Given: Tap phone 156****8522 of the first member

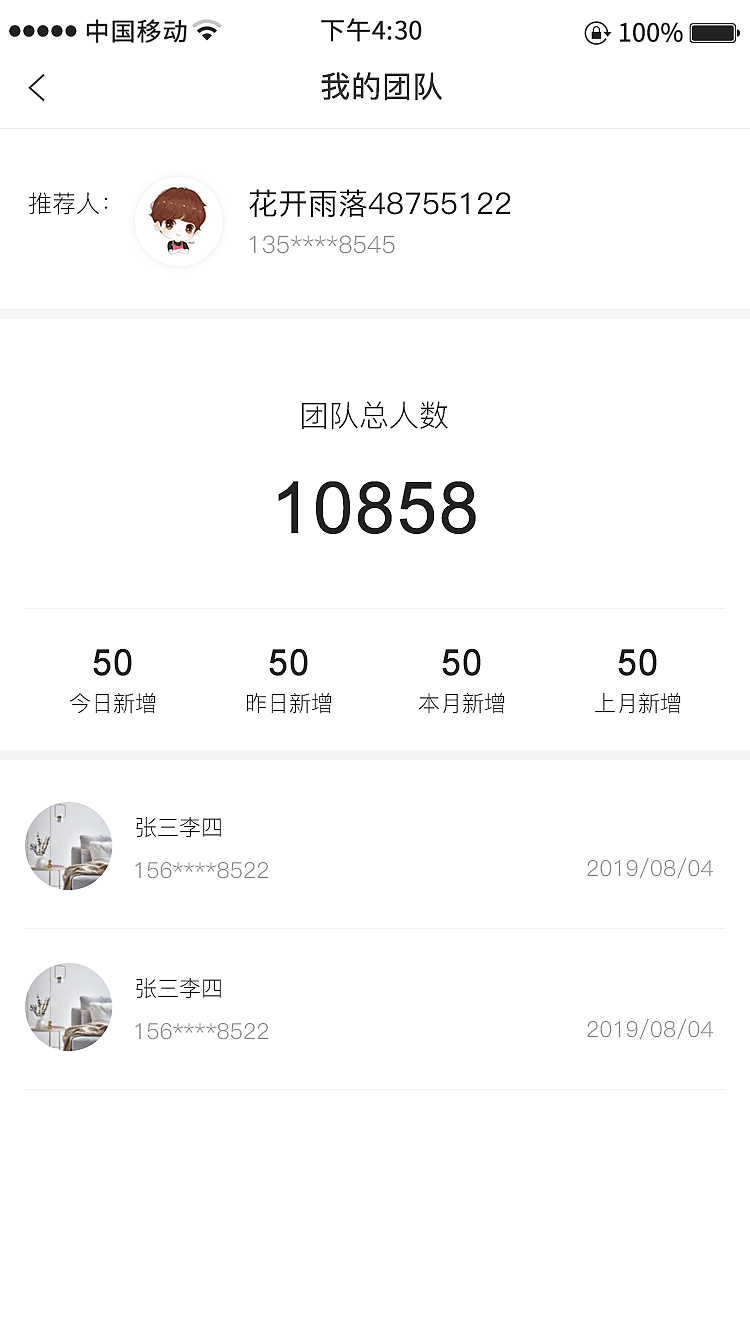Looking at the screenshot, I should (201, 870).
